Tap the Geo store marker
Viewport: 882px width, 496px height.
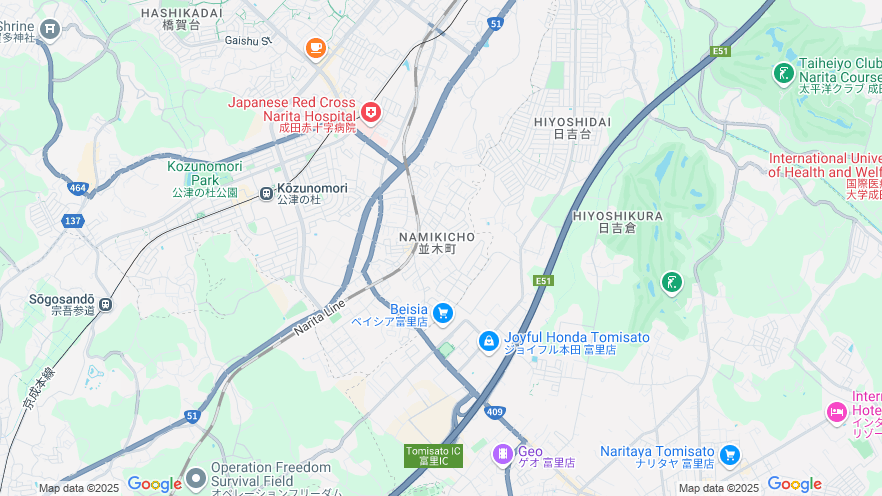[502, 455]
